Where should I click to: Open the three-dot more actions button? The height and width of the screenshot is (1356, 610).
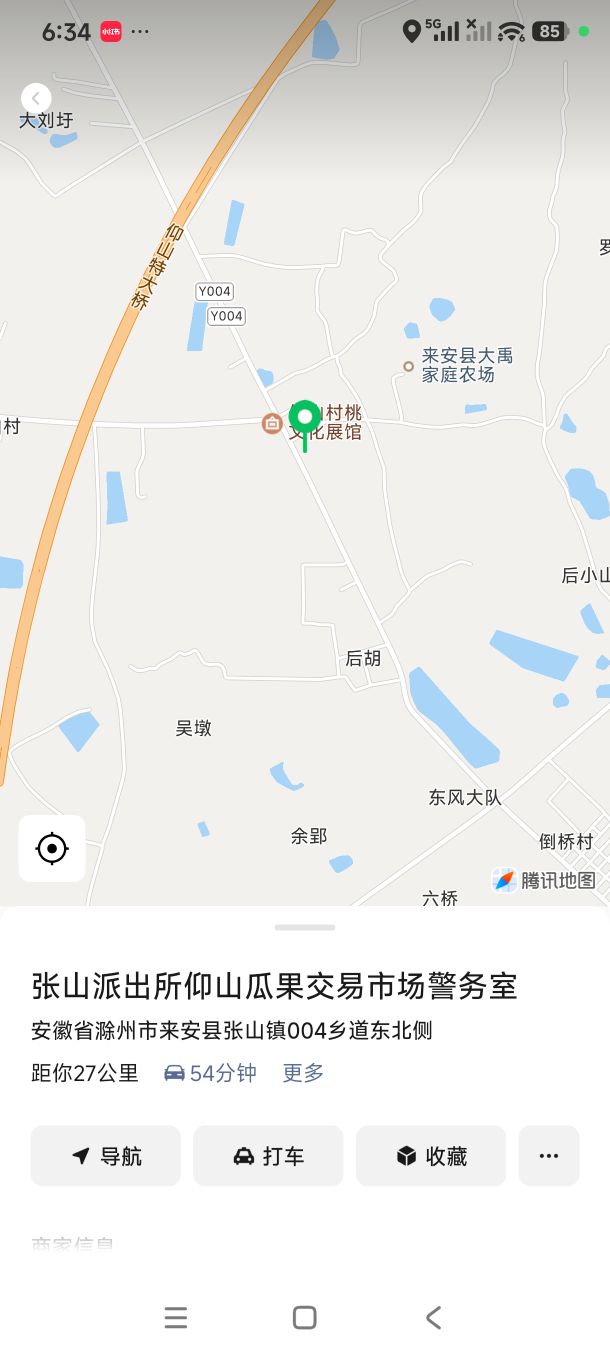(x=549, y=1156)
